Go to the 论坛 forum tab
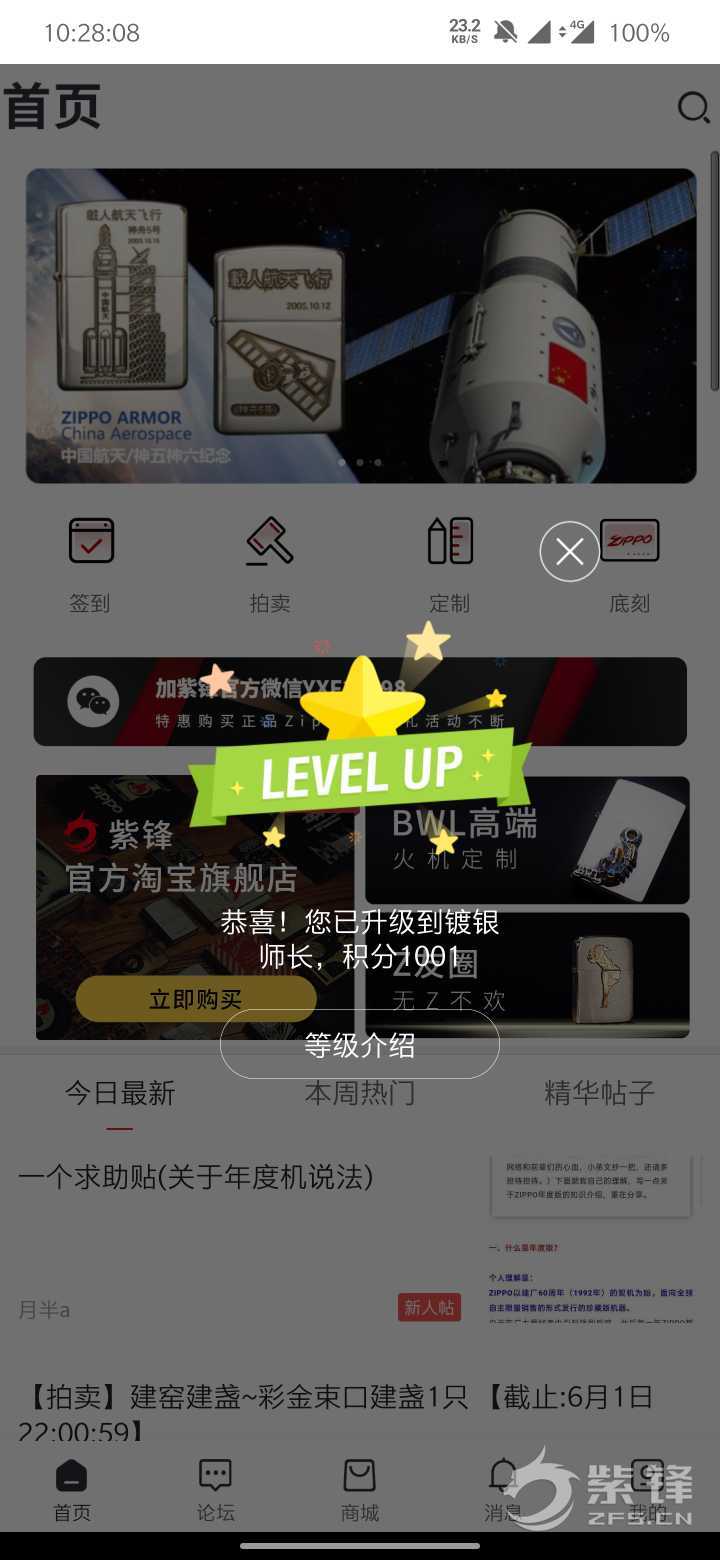The image size is (720, 1560). [215, 1490]
